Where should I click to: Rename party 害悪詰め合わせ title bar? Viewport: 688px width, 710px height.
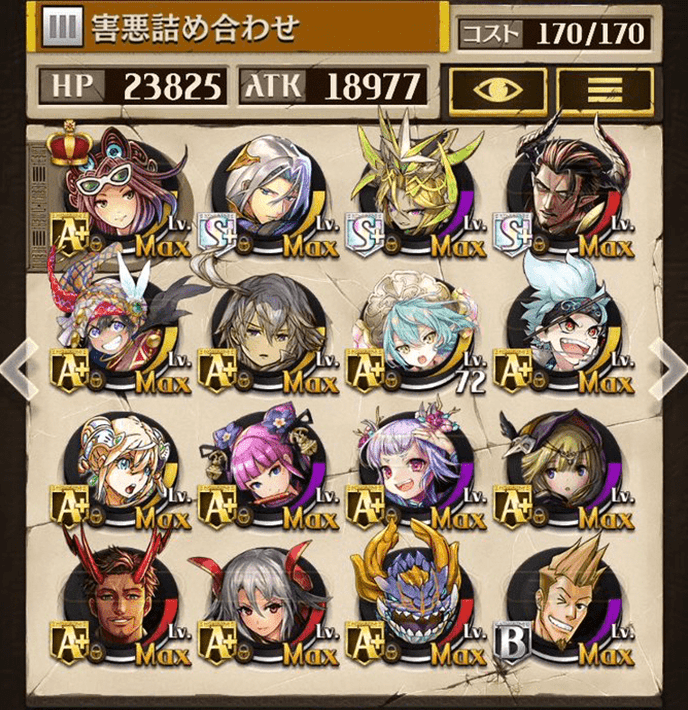coord(240,28)
